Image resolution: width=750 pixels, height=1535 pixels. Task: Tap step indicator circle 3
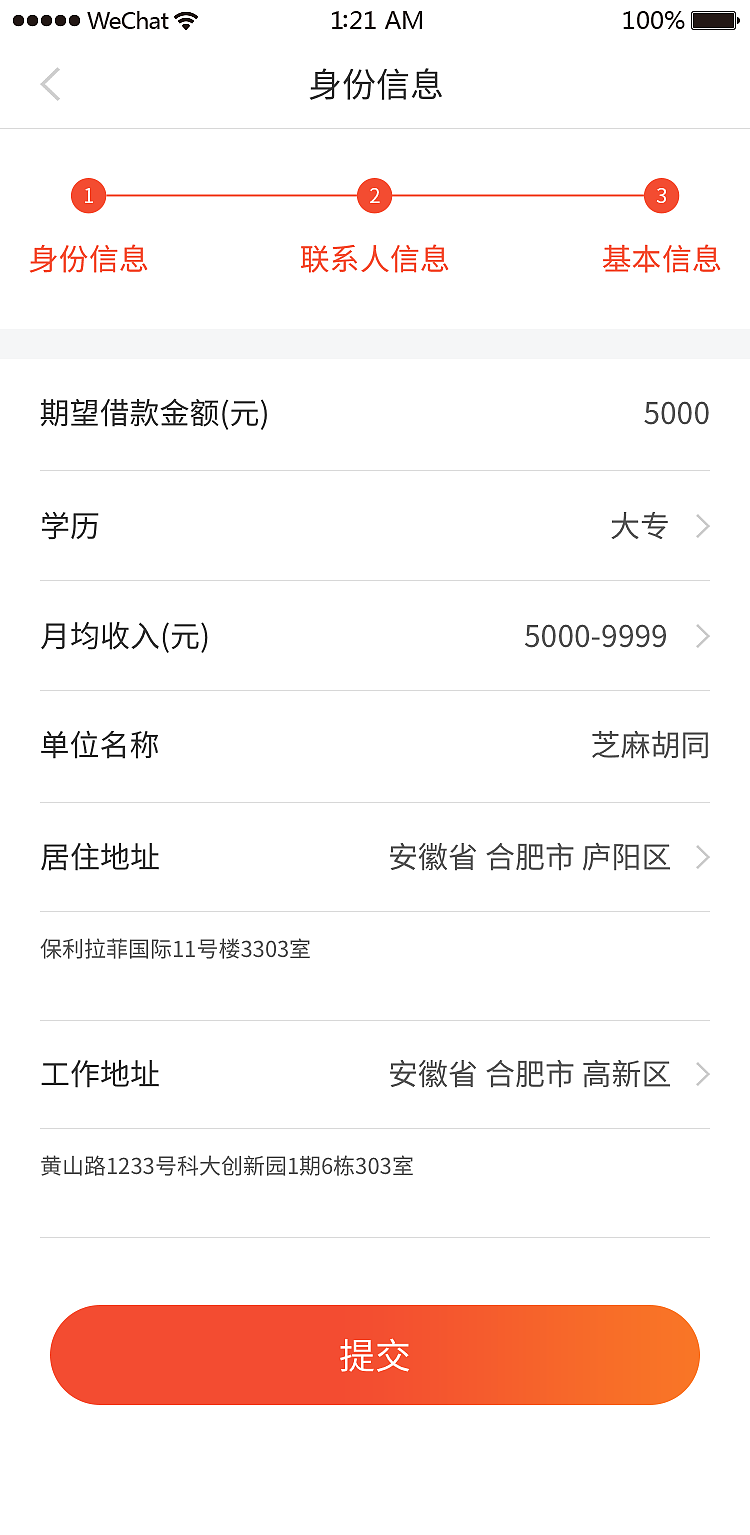pos(661,196)
